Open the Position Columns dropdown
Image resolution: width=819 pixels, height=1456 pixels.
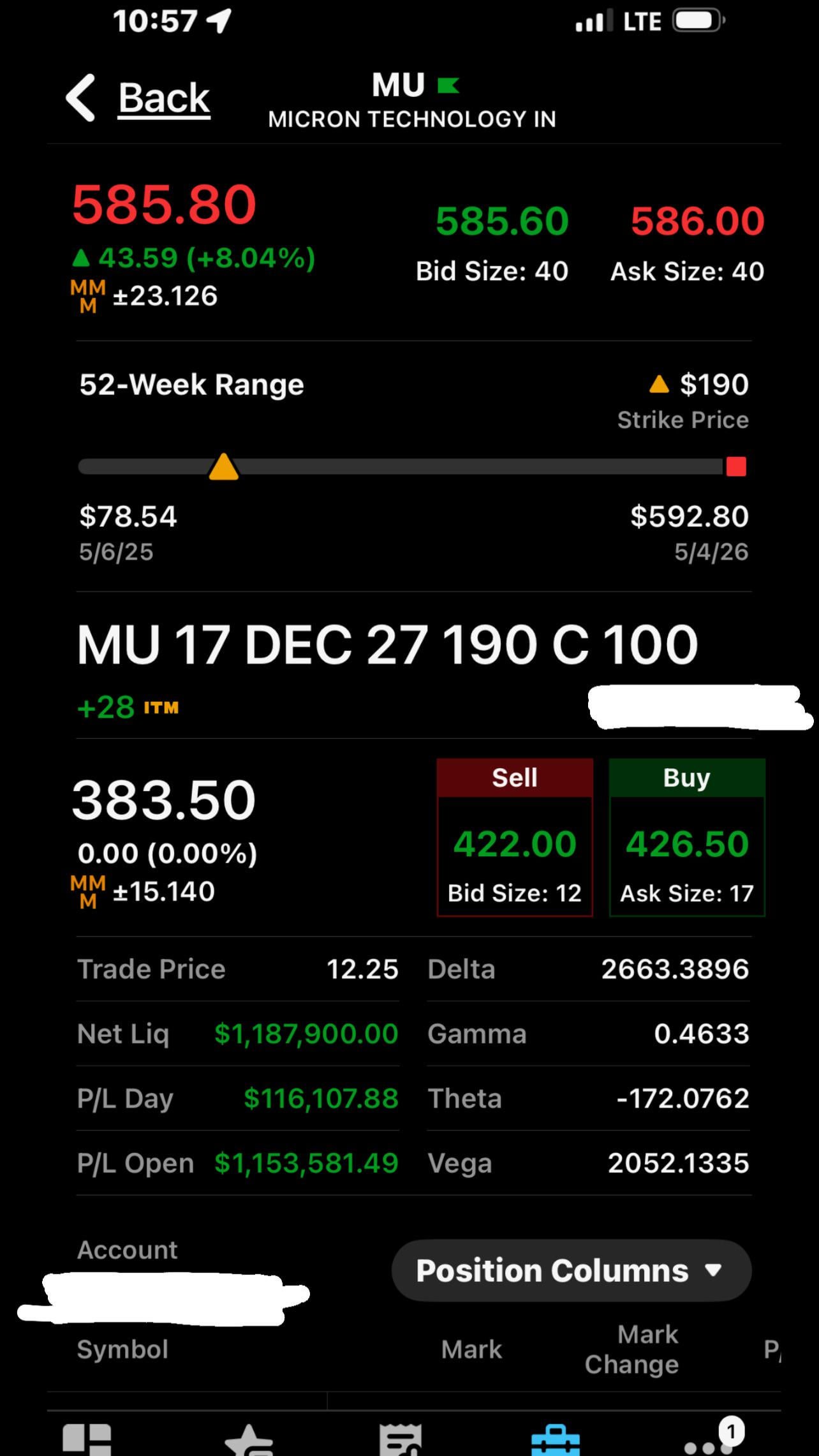[572, 1270]
